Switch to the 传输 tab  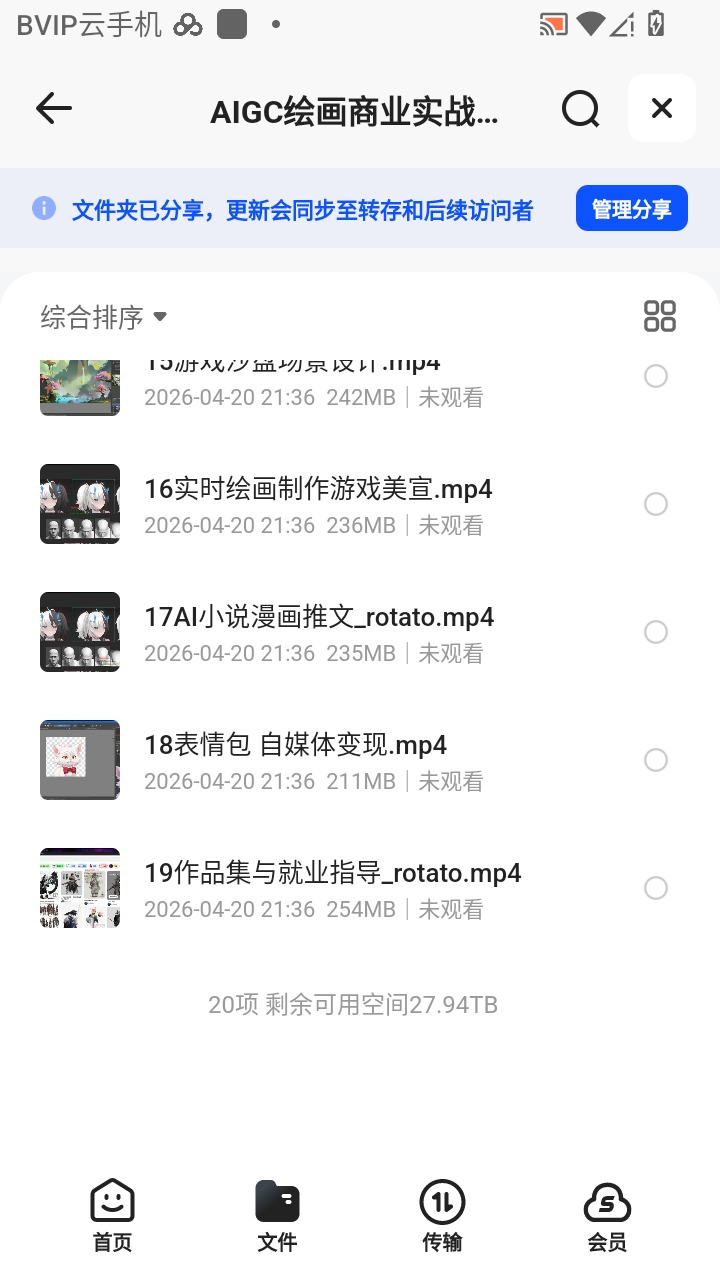(x=442, y=1213)
